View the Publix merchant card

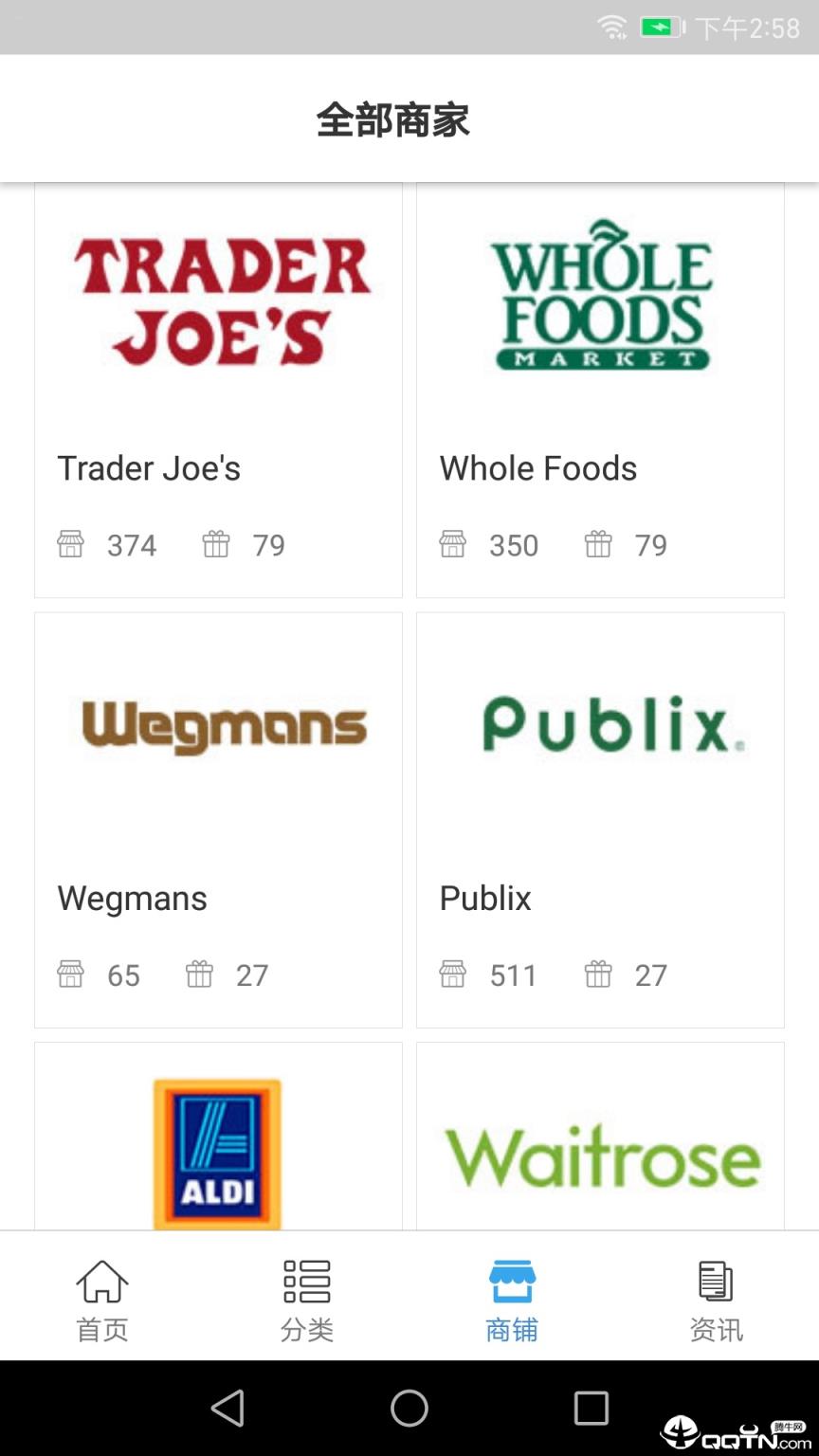click(600, 820)
